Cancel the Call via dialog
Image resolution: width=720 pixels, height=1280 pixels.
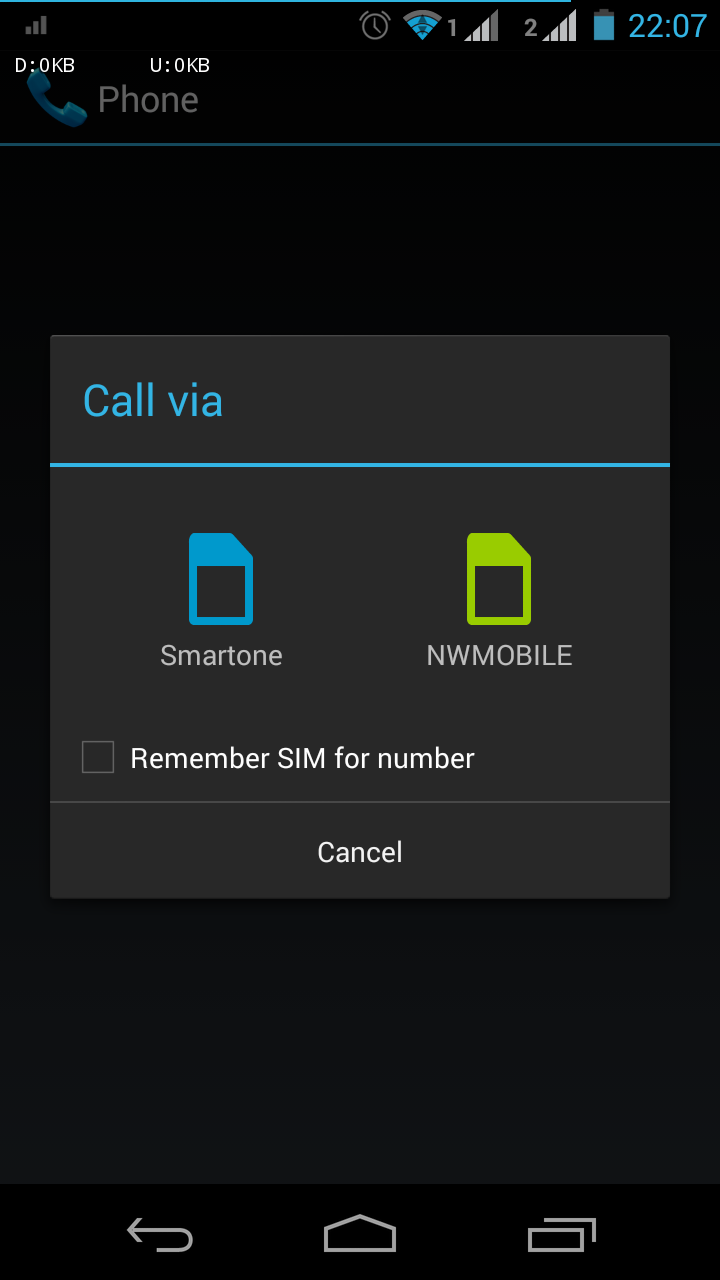click(x=360, y=852)
